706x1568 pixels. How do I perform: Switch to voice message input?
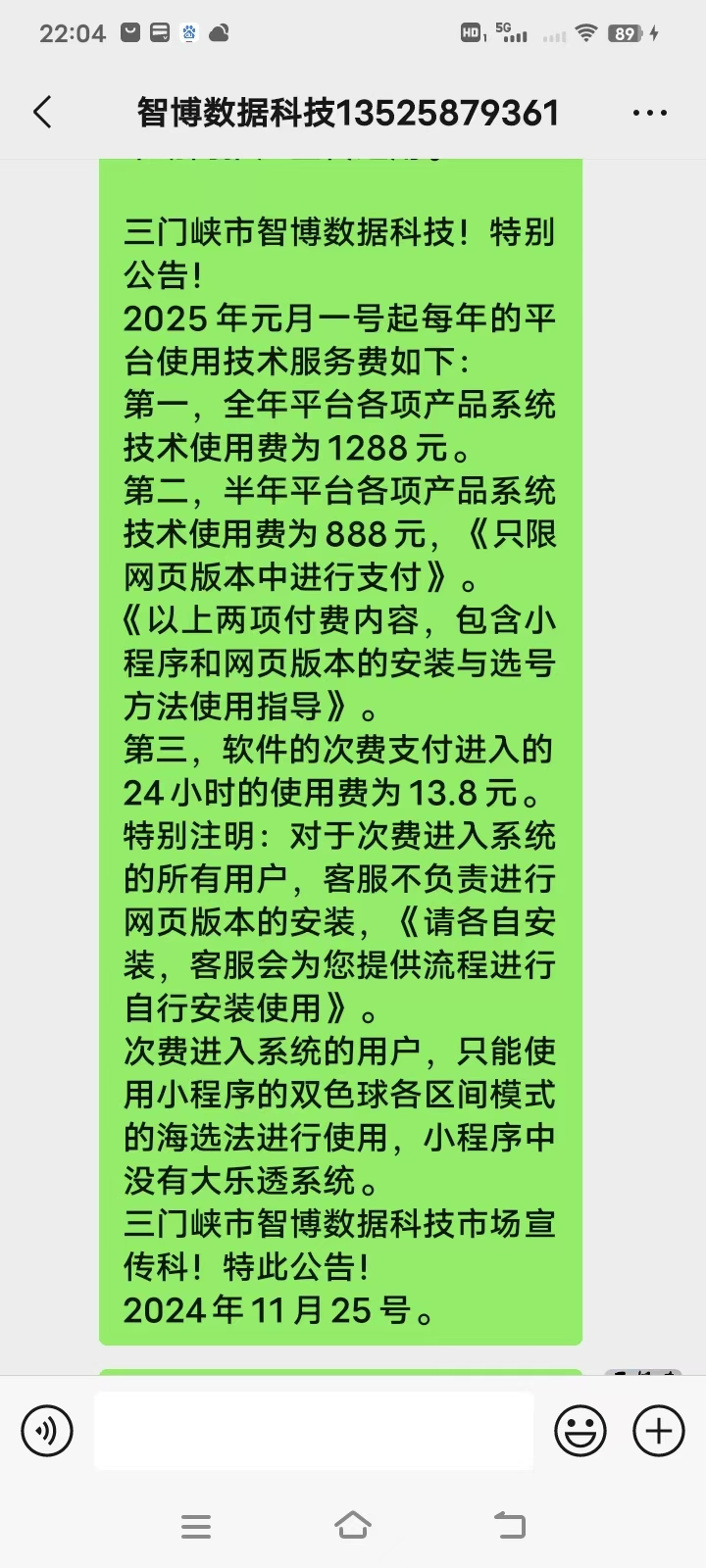point(47,1431)
